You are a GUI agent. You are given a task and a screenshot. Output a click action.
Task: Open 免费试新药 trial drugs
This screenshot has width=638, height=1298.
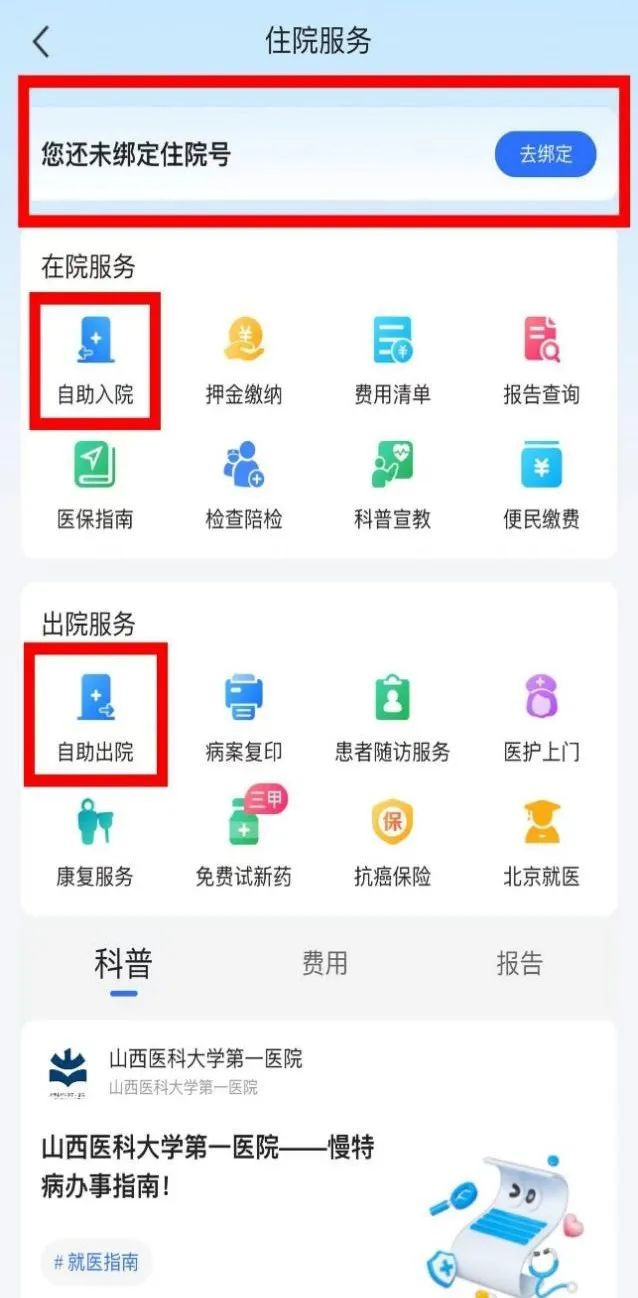point(244,844)
